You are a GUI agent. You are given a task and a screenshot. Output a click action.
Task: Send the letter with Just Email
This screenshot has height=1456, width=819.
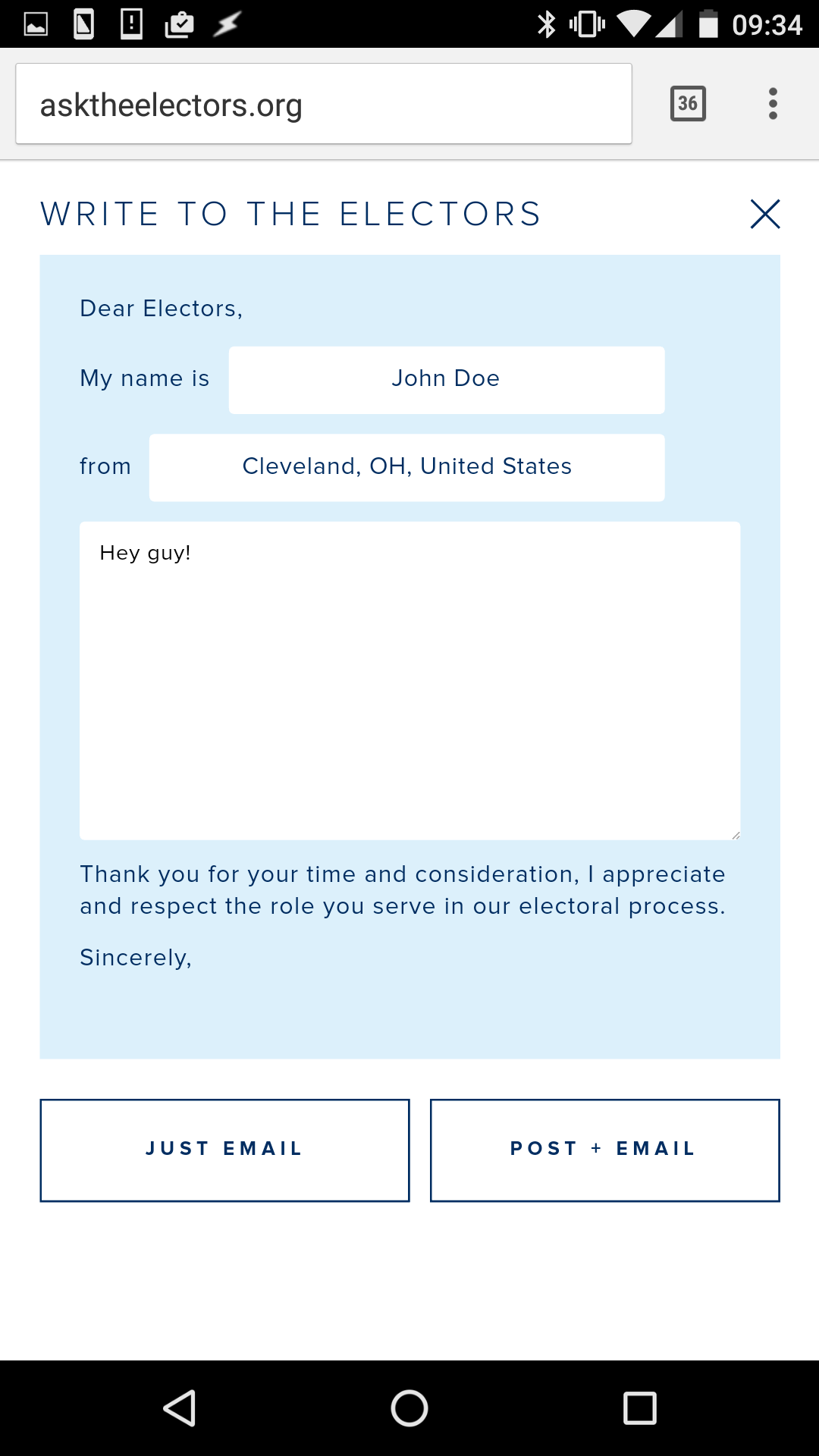224,1150
